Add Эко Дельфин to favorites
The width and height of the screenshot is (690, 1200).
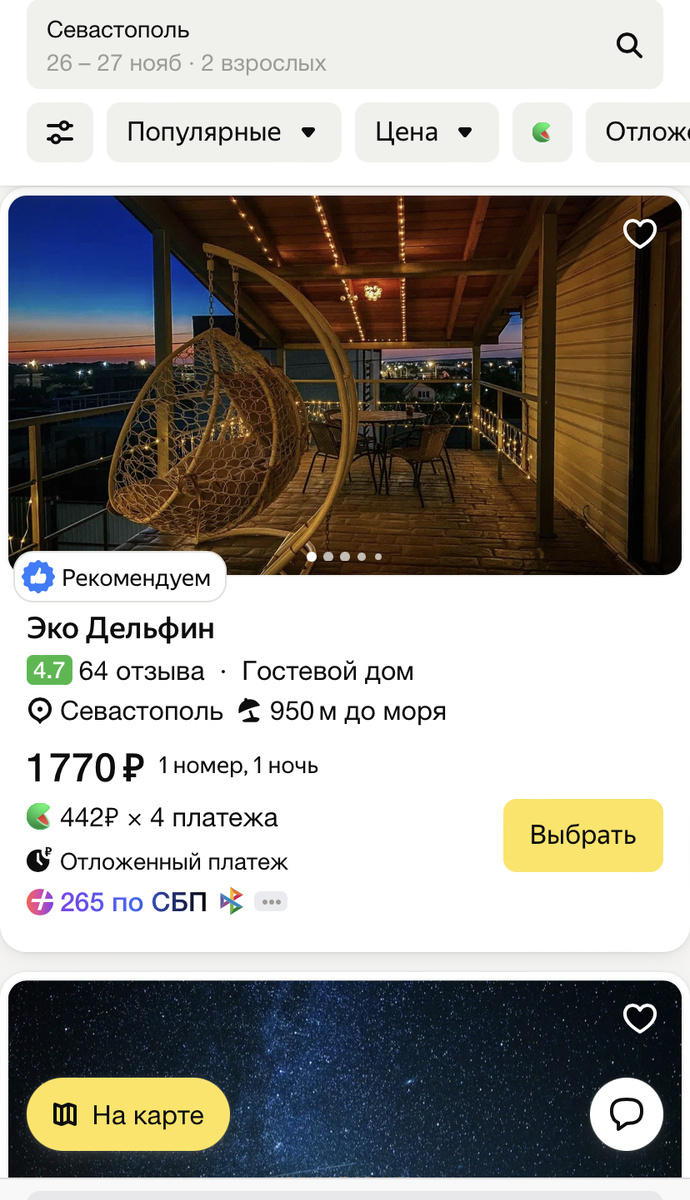tap(639, 233)
